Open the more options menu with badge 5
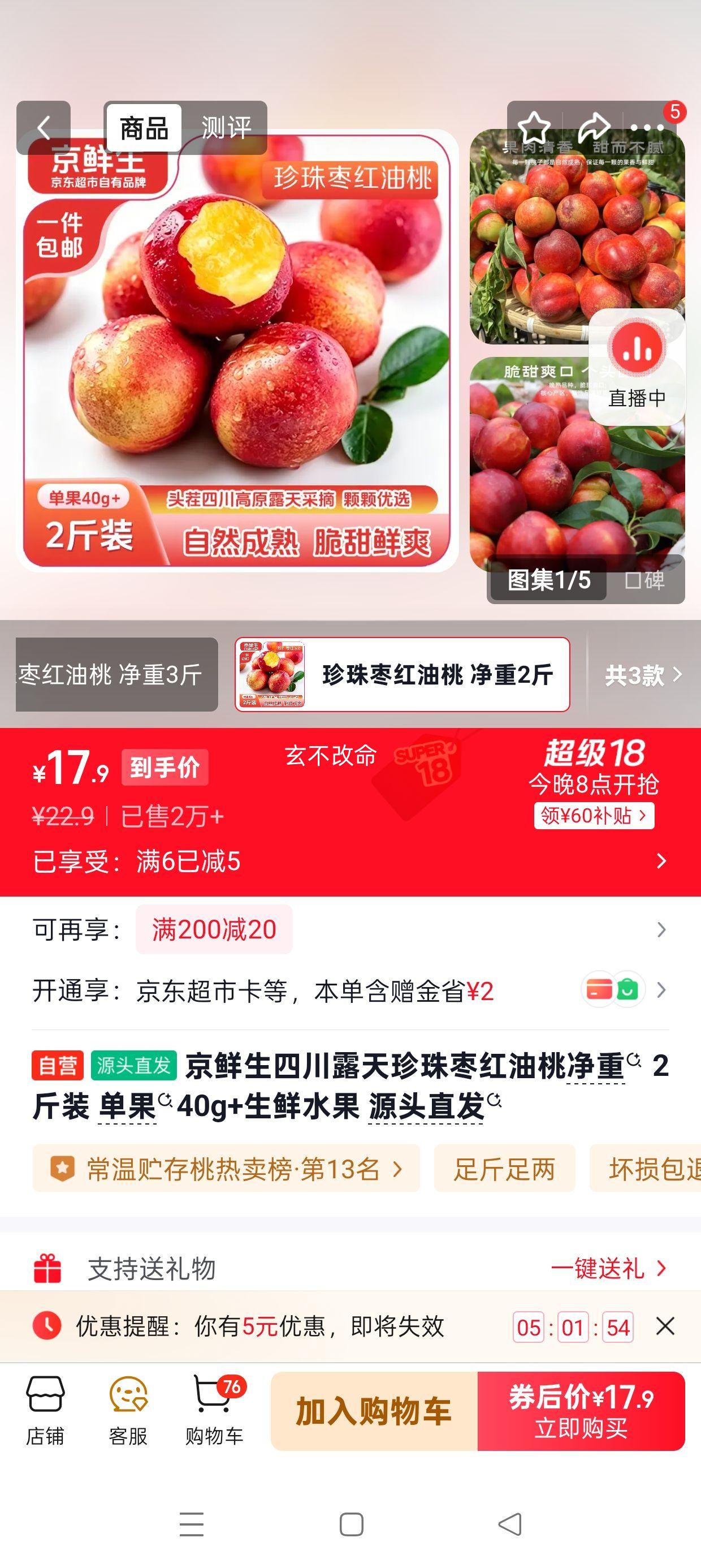 [647, 128]
